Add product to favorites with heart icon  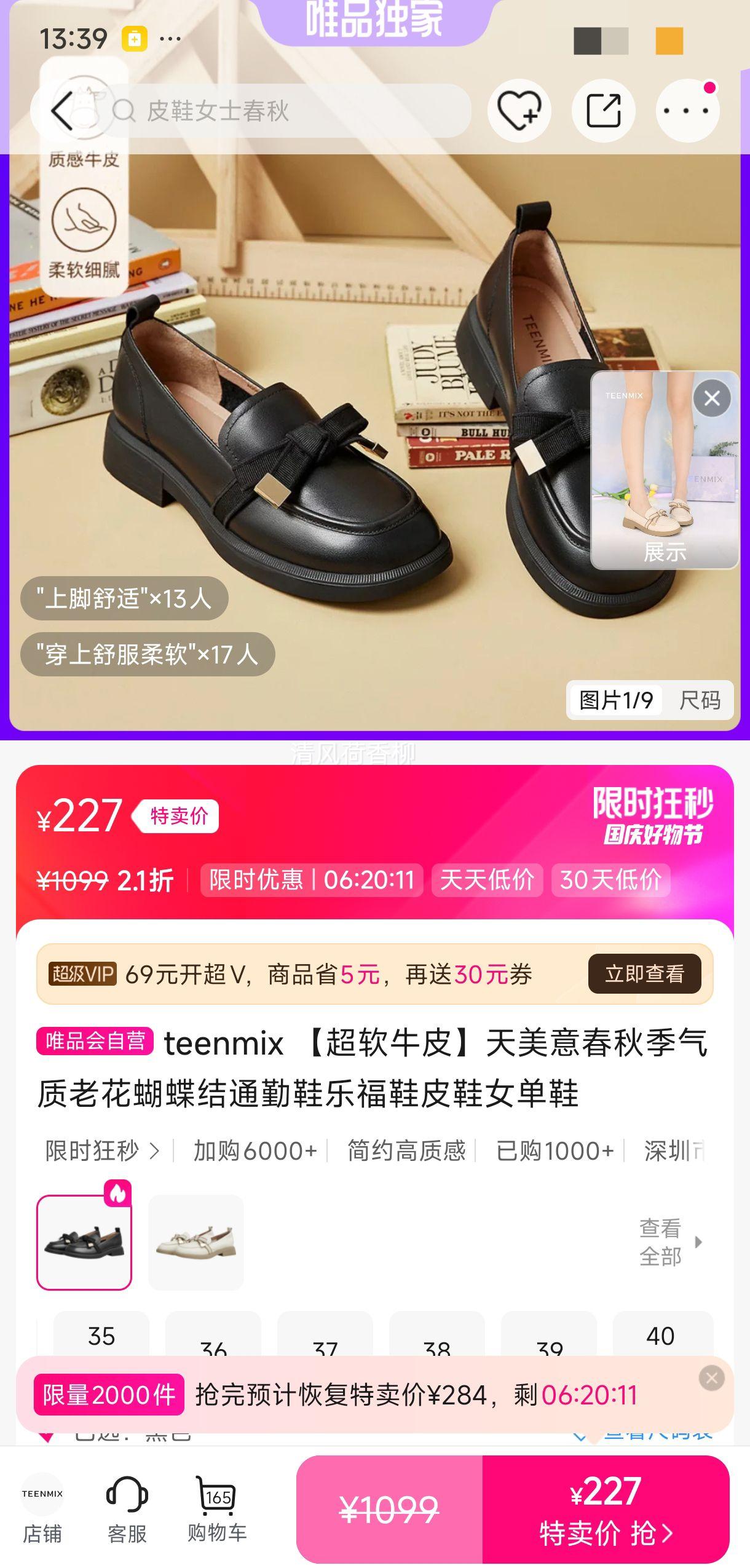click(519, 111)
